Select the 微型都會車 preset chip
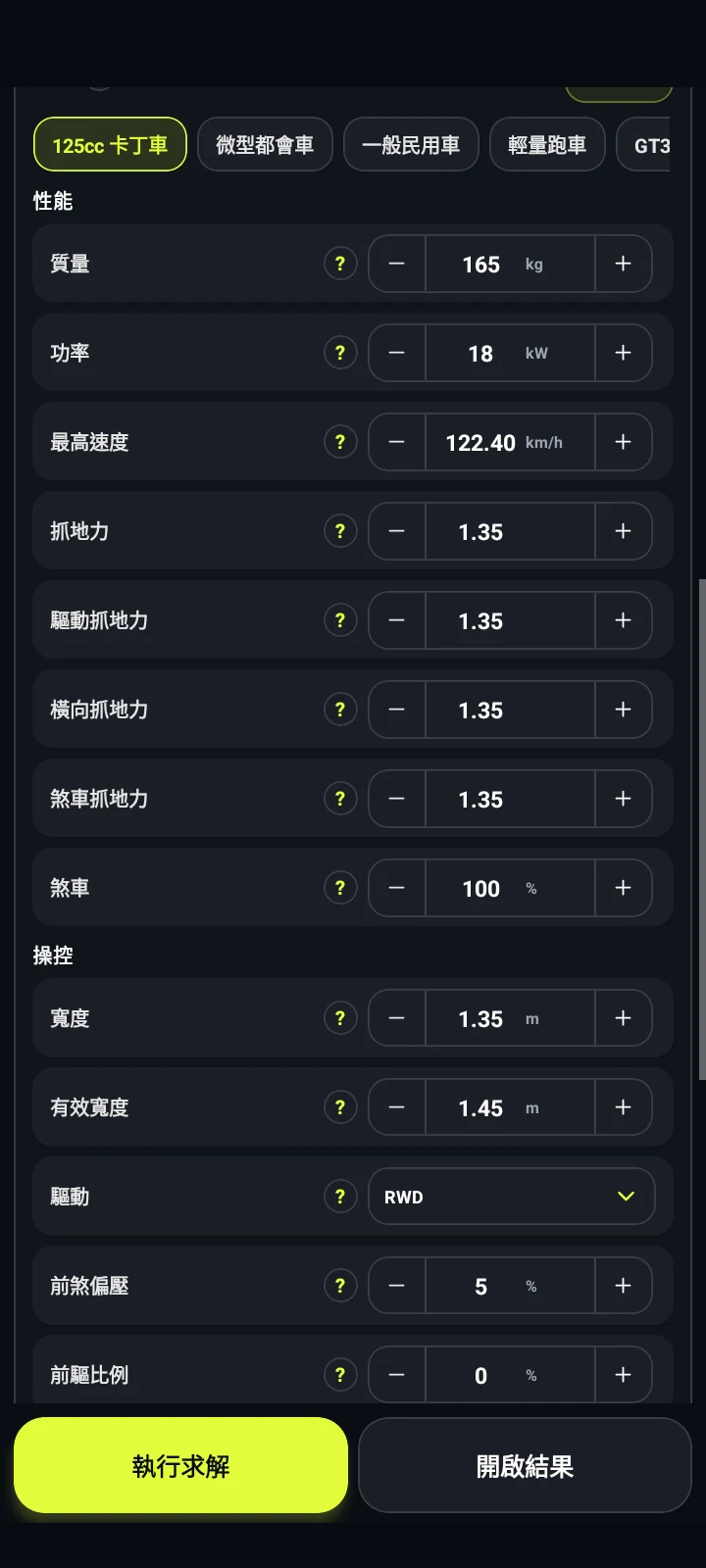Viewport: 706px width, 1568px height. [x=265, y=145]
